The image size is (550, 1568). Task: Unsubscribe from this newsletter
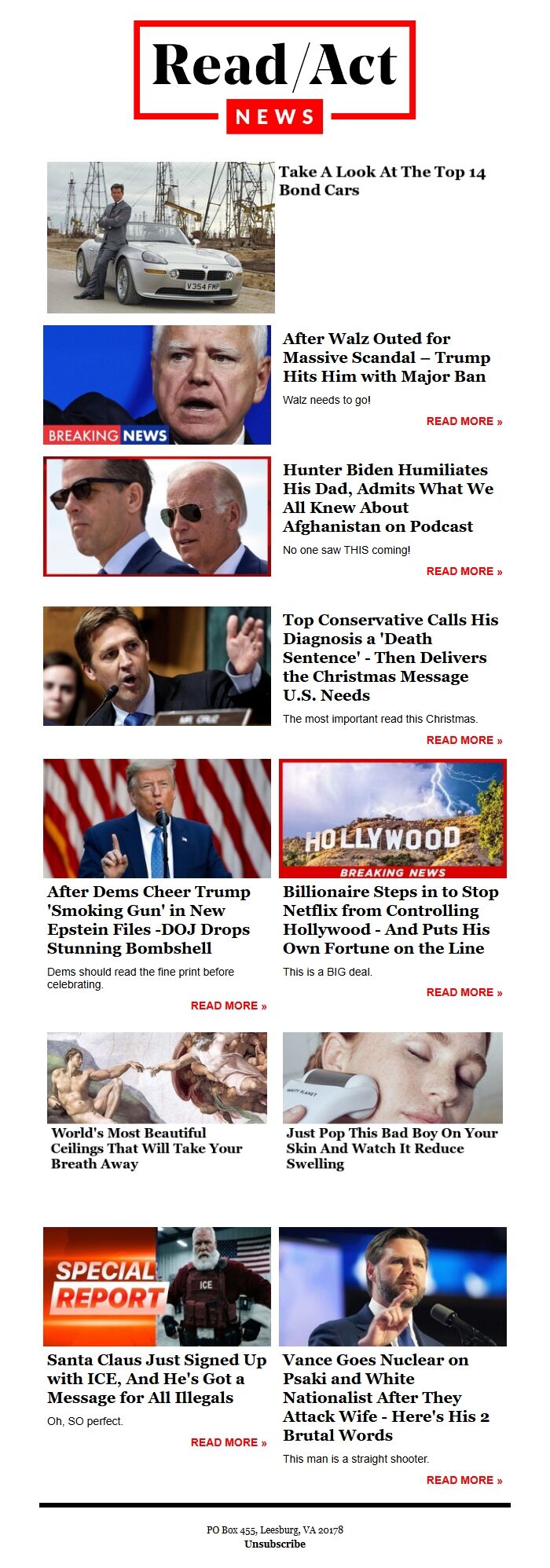[x=275, y=1544]
